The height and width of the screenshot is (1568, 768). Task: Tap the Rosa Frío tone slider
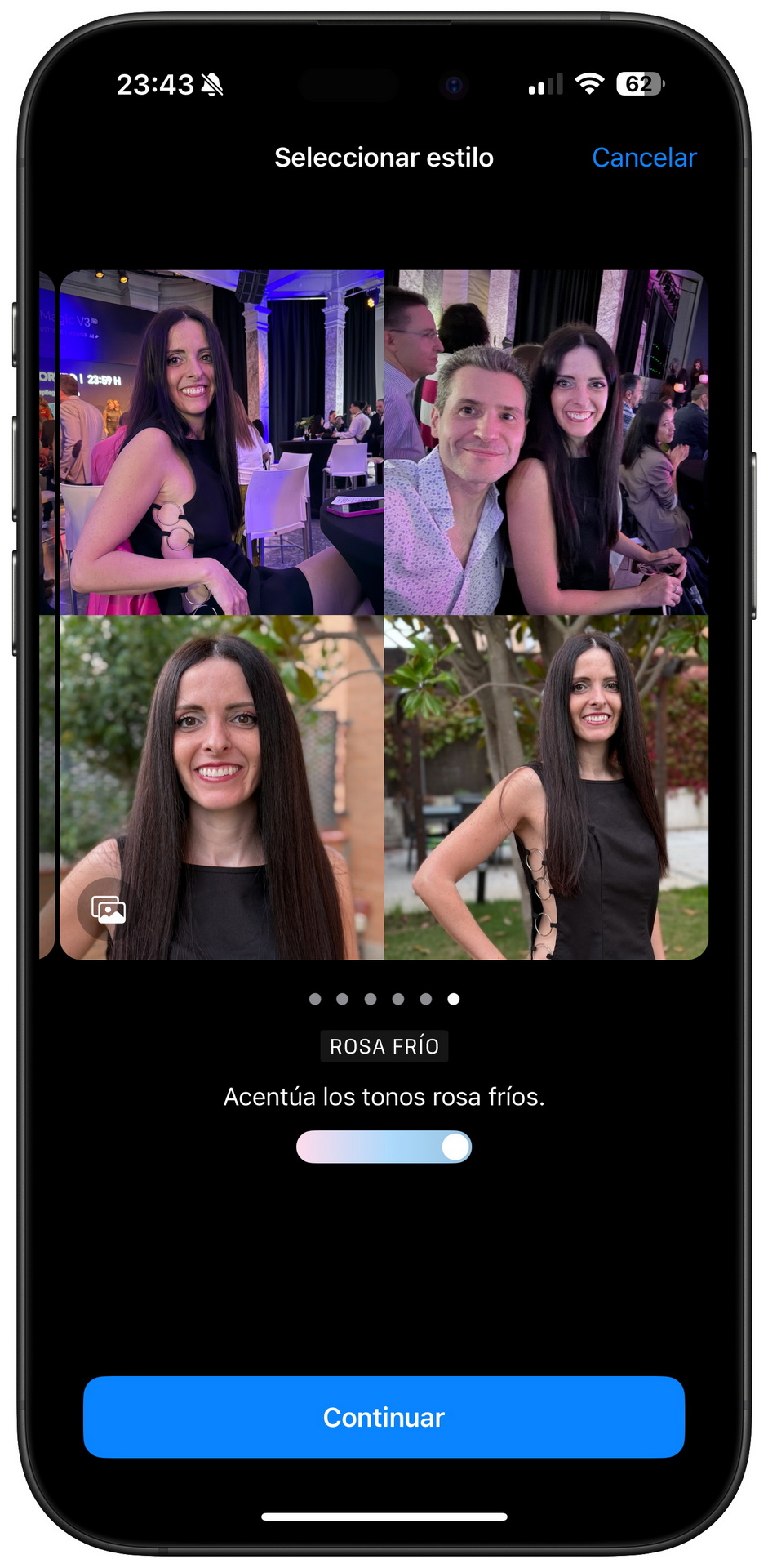click(384, 1147)
